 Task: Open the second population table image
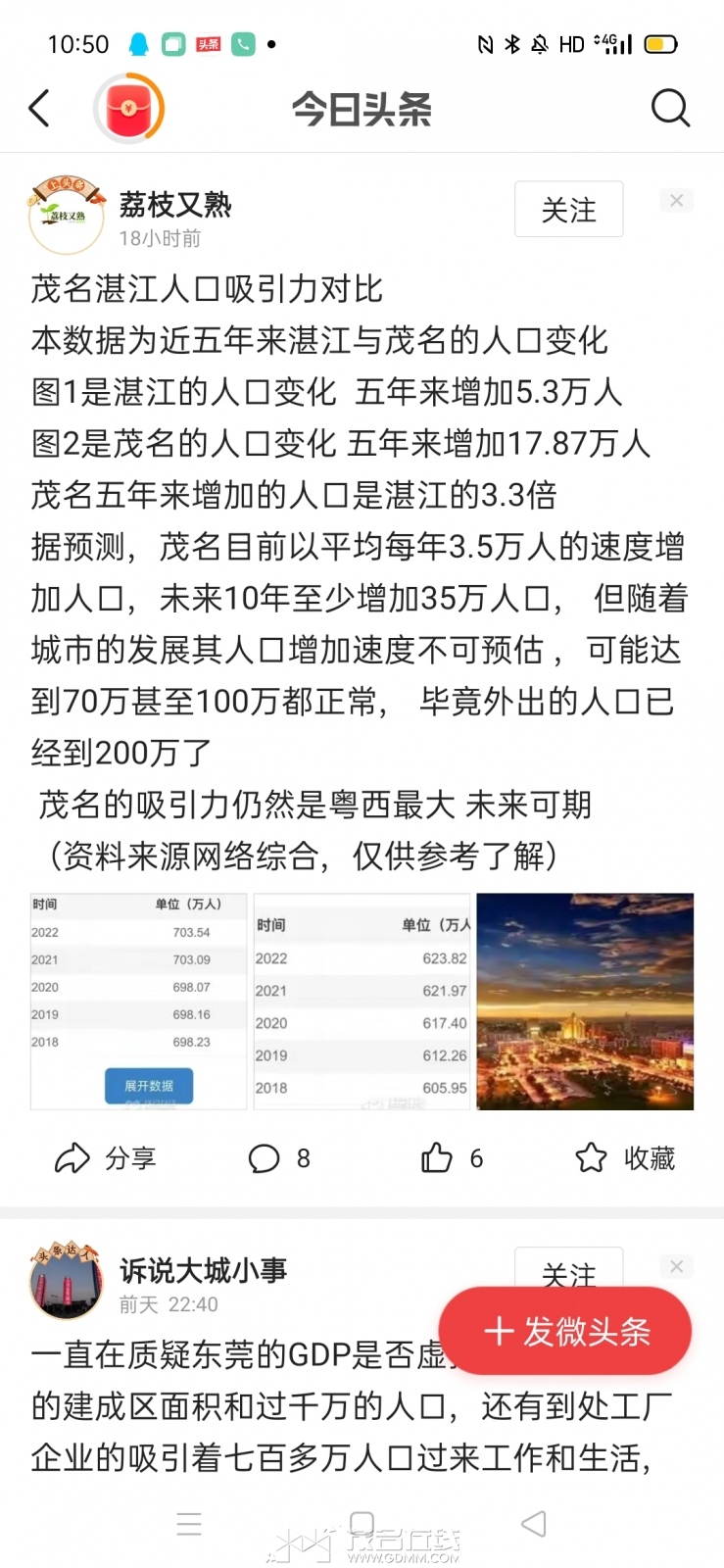tap(362, 1001)
